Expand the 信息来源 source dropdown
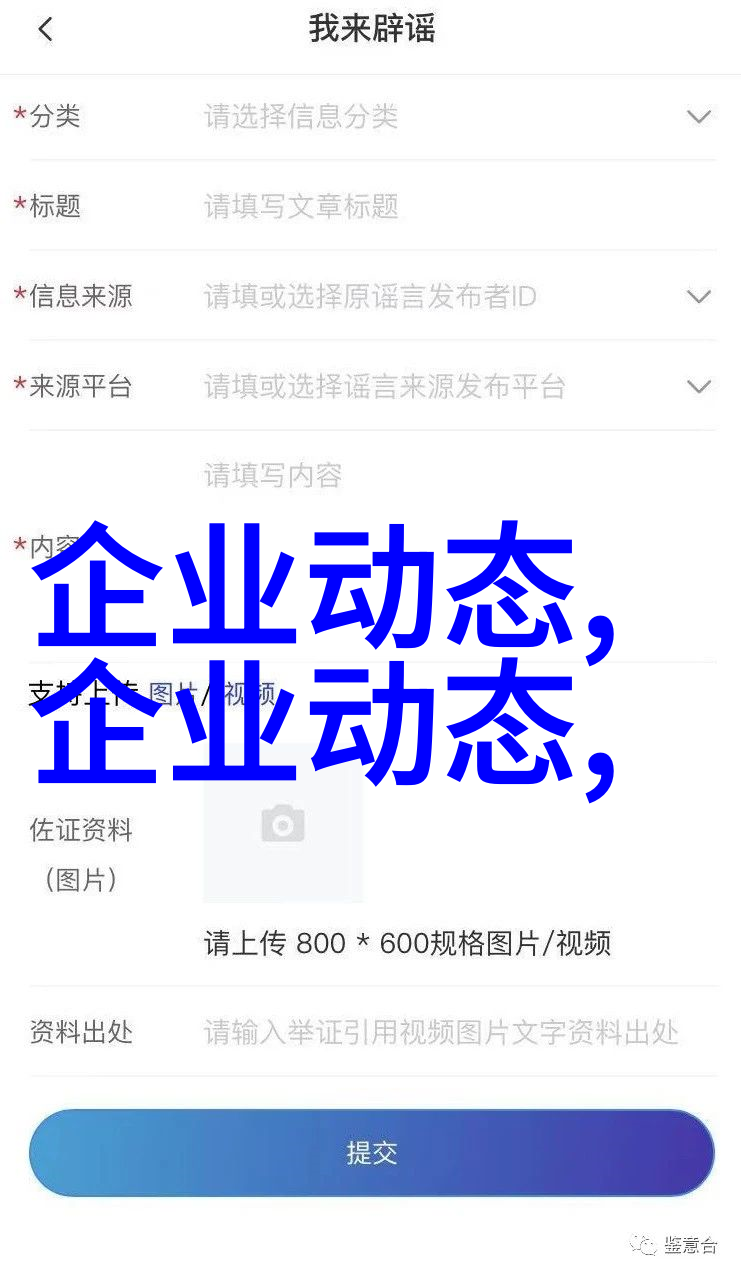Screen dimensions: 741x1277 coord(699,297)
